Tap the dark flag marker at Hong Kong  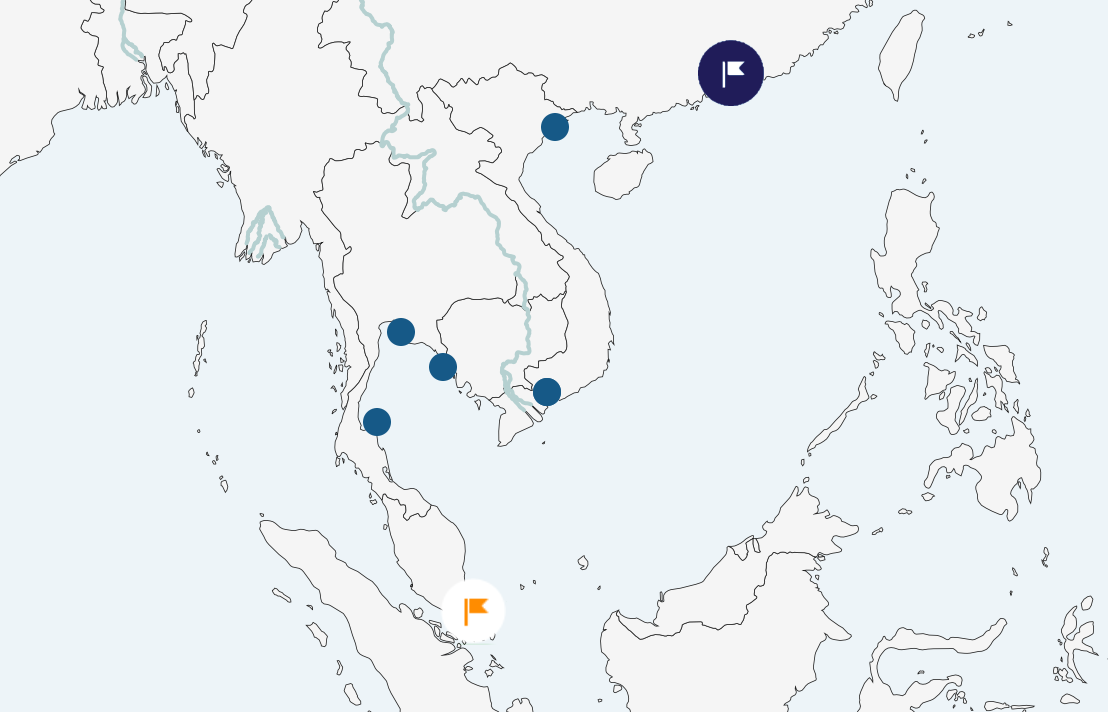pos(731,73)
